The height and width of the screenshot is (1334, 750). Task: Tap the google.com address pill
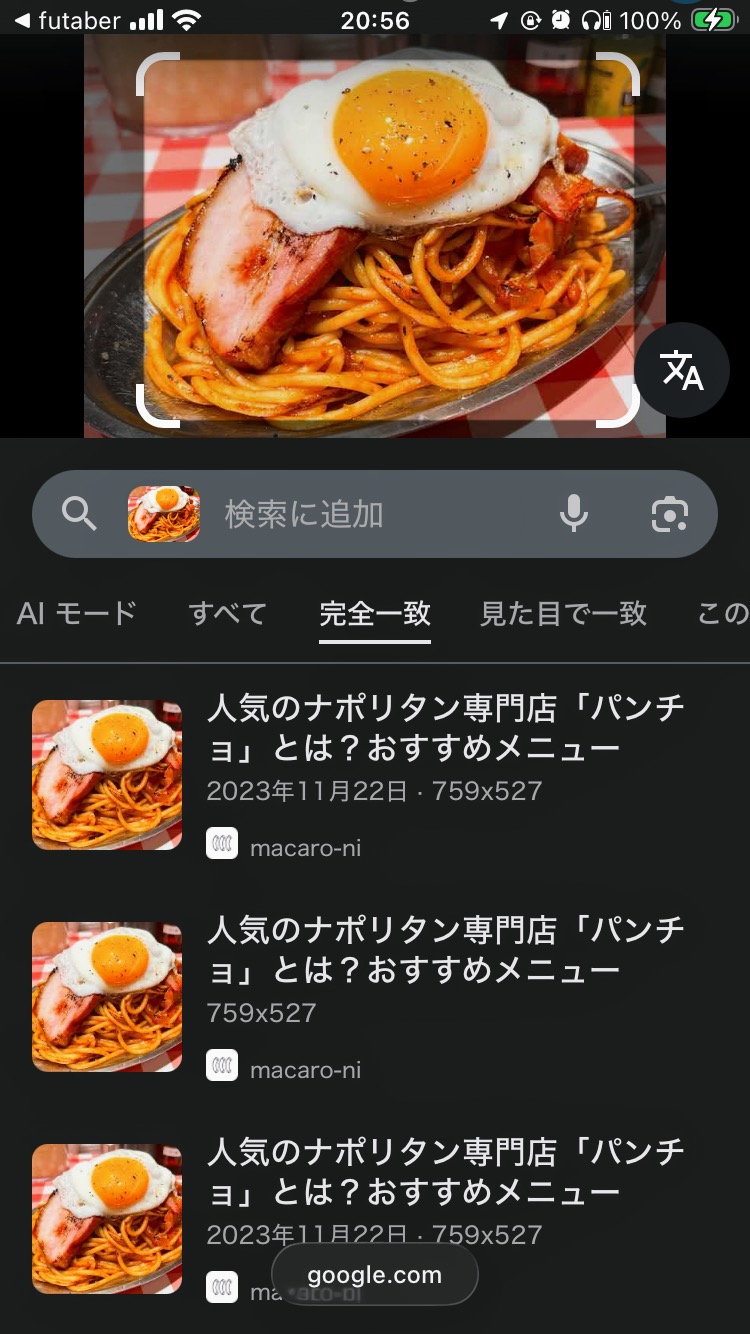374,1275
